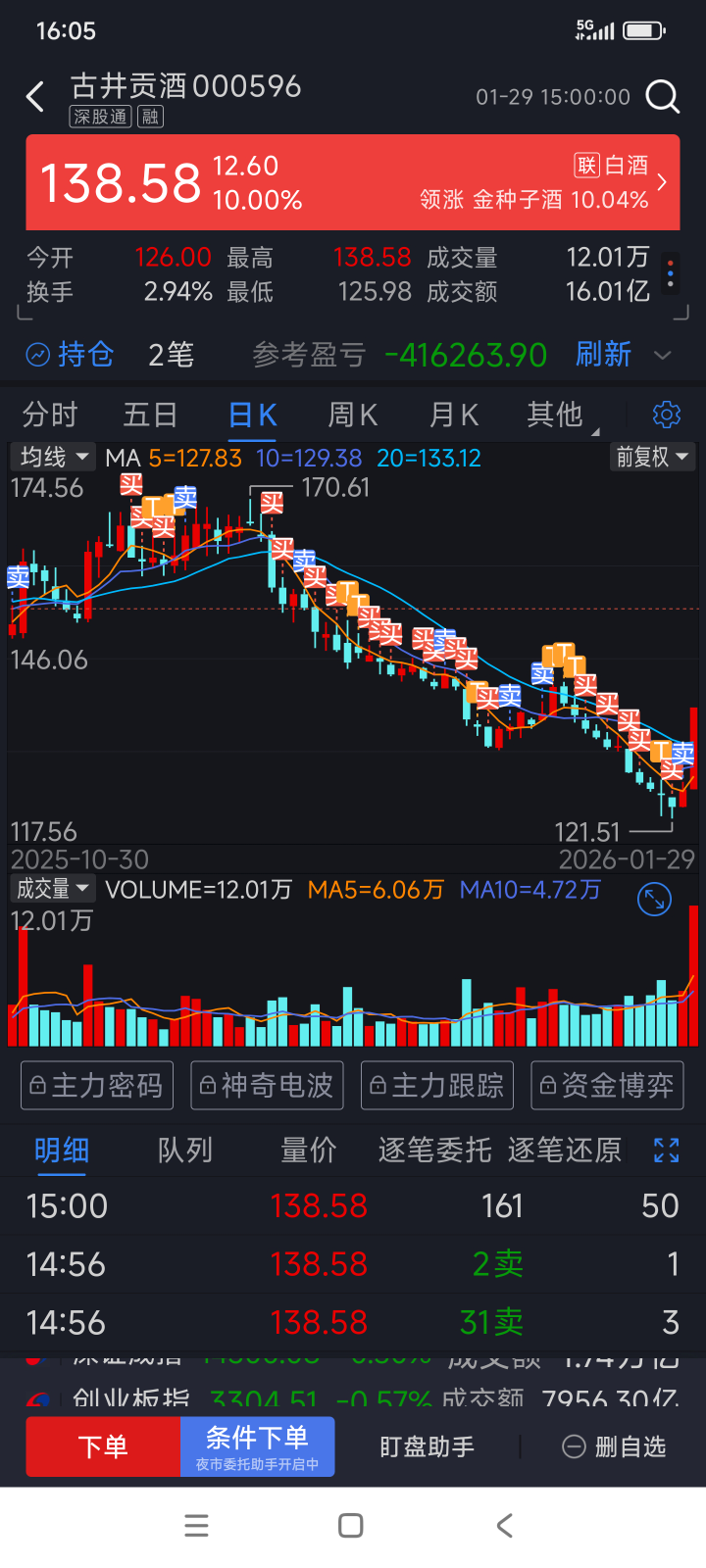Go back using the top-left arrow

(35, 97)
